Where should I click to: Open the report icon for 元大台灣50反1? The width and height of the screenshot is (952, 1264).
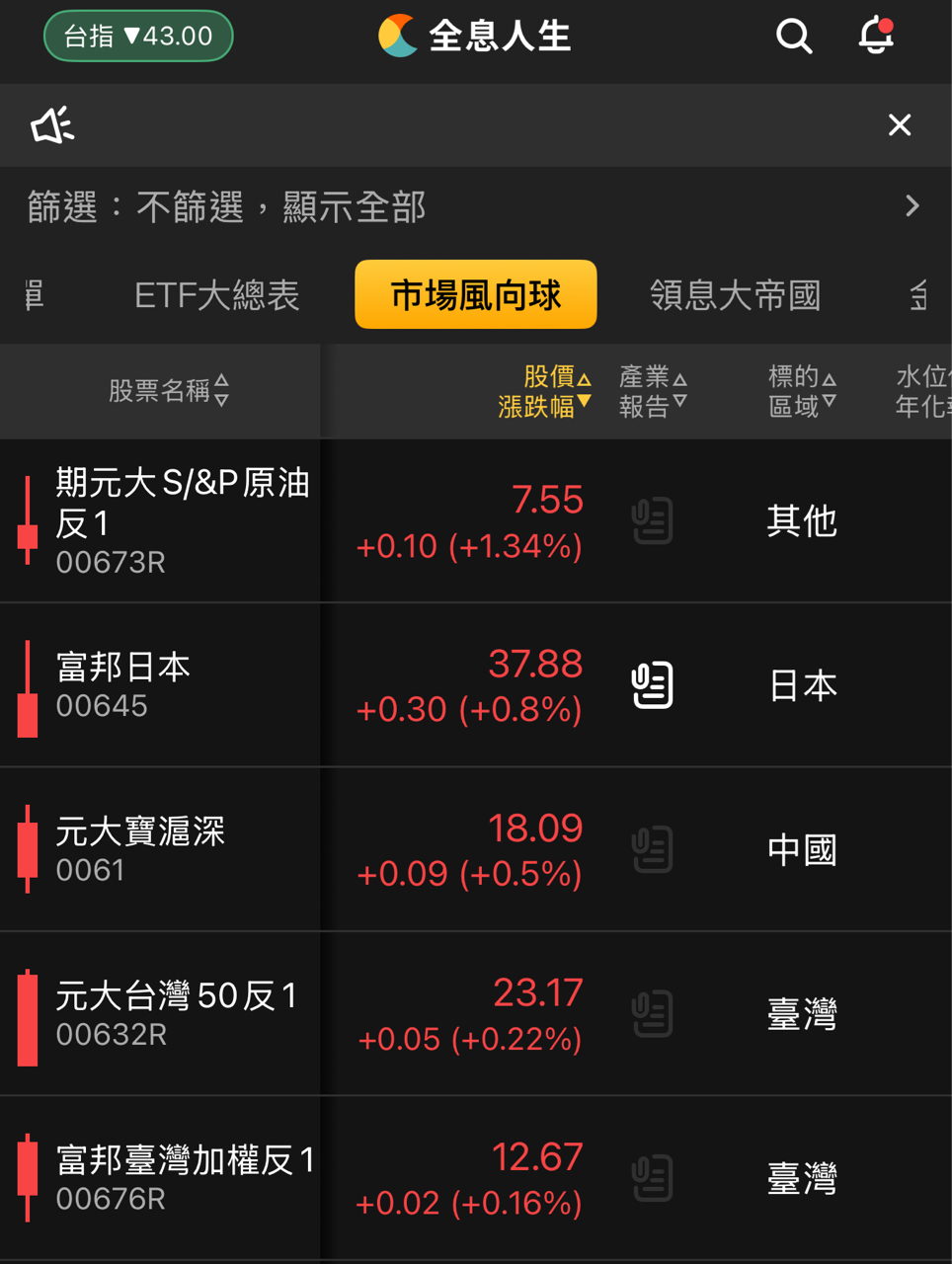[x=650, y=1013]
